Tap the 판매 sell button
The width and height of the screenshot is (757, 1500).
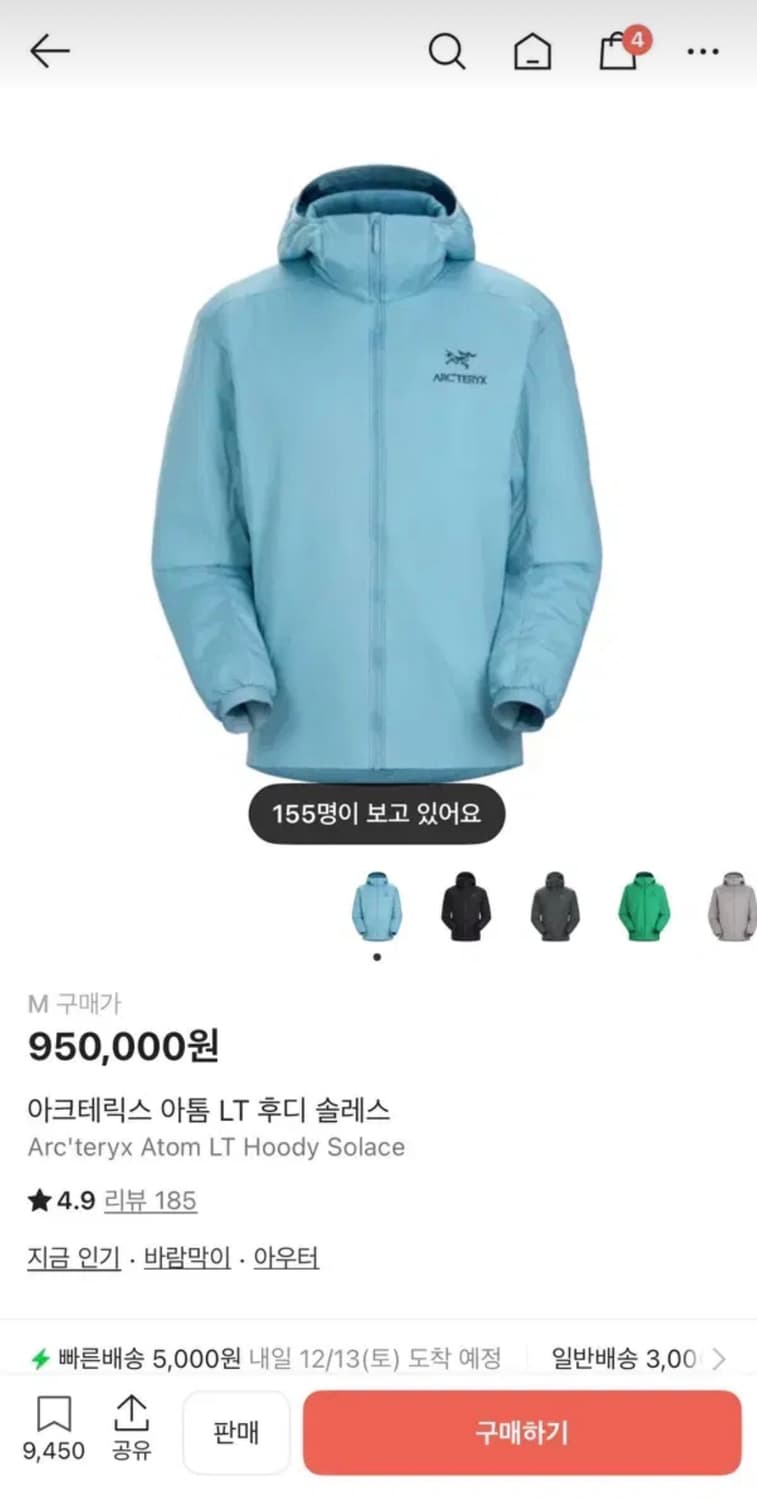coord(235,1432)
